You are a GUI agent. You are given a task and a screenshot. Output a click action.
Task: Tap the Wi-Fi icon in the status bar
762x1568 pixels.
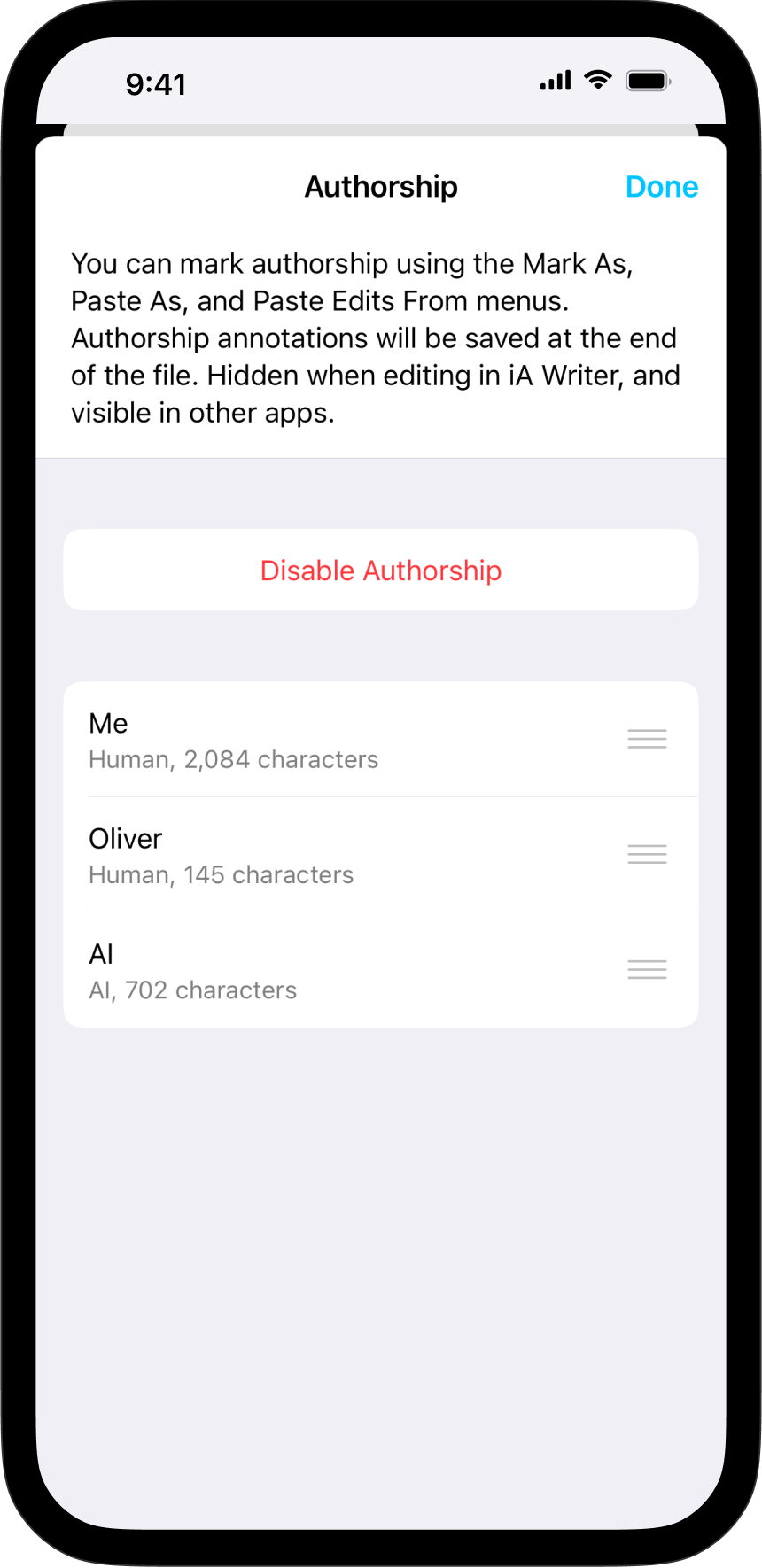[x=596, y=80]
